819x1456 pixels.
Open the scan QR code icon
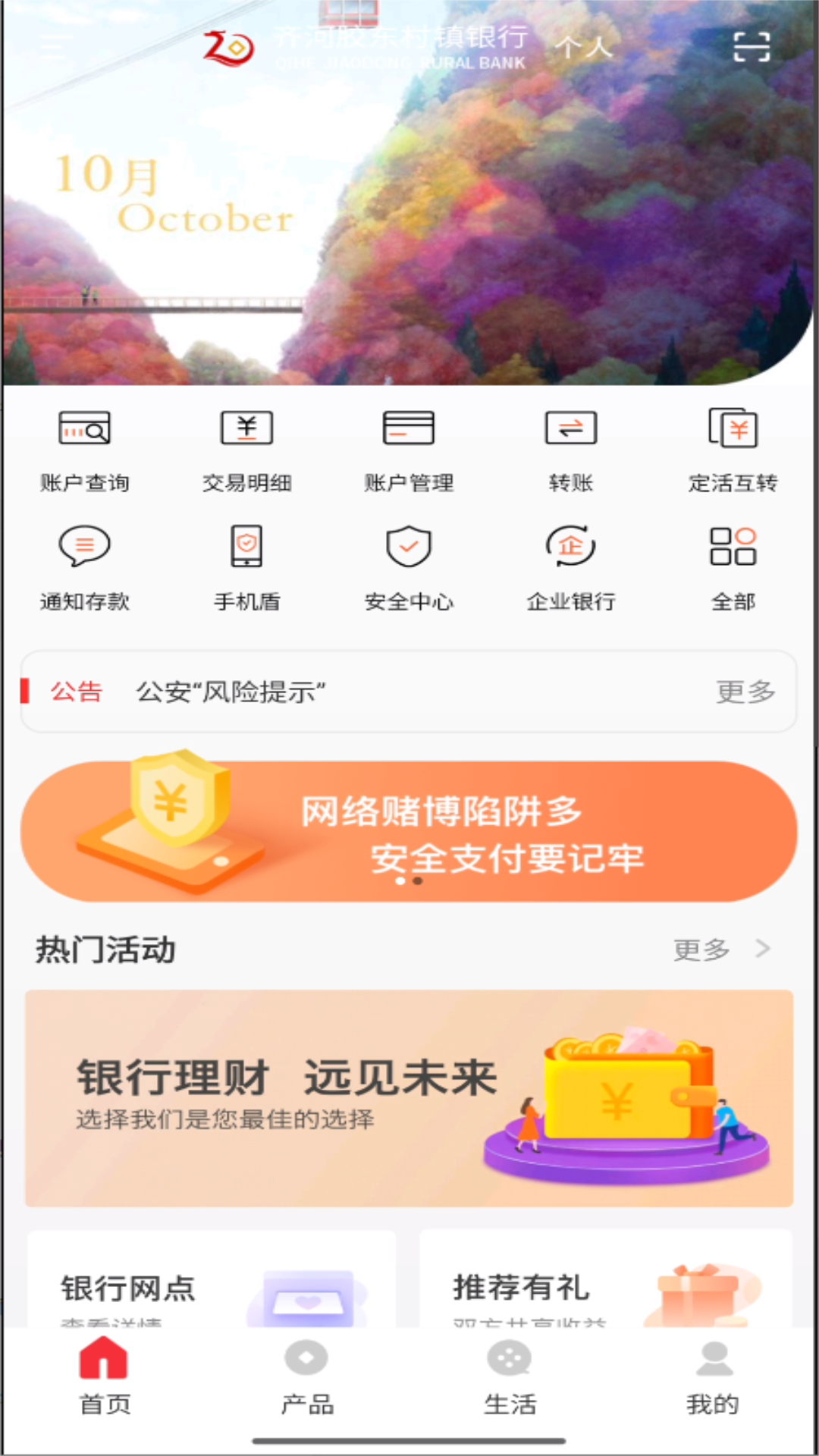751,47
